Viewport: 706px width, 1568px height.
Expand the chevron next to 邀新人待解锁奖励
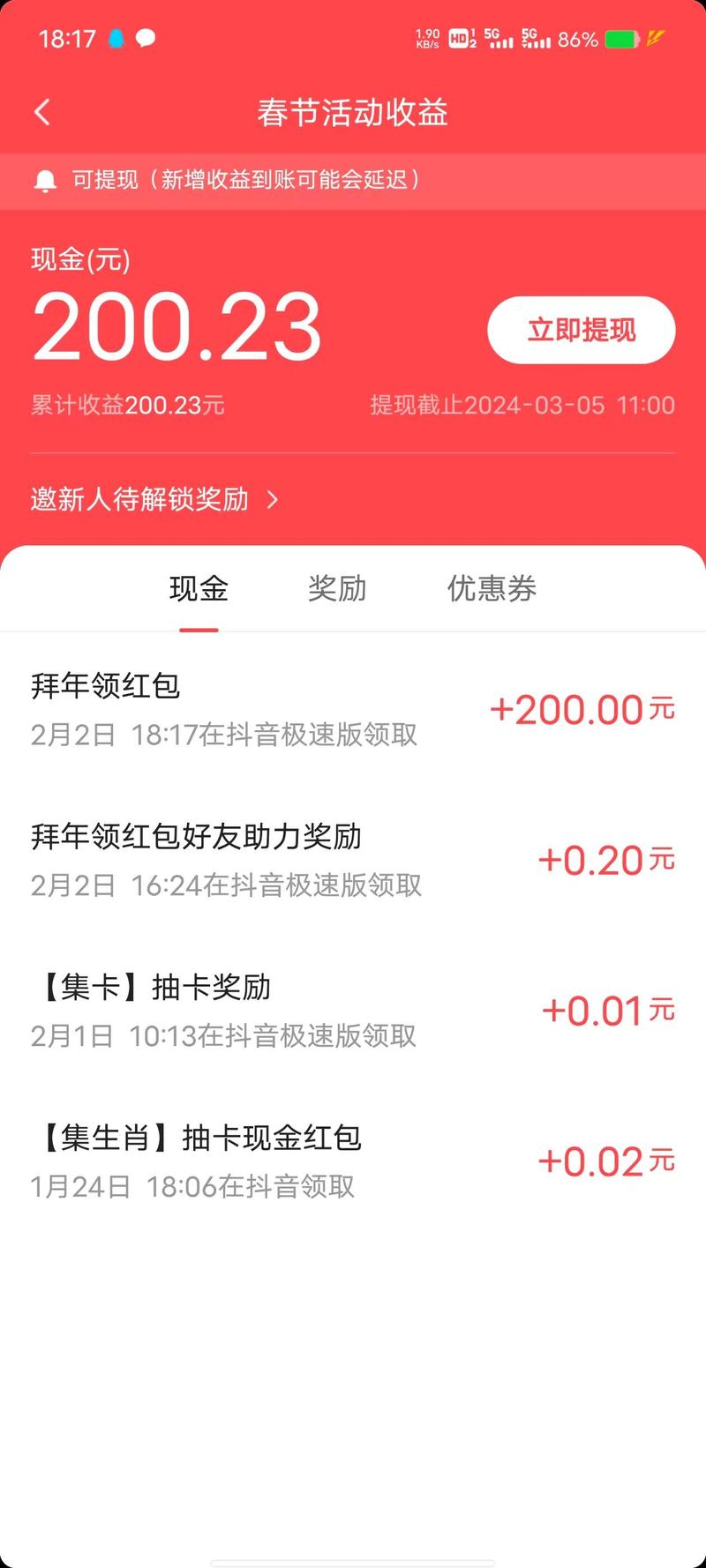(271, 499)
